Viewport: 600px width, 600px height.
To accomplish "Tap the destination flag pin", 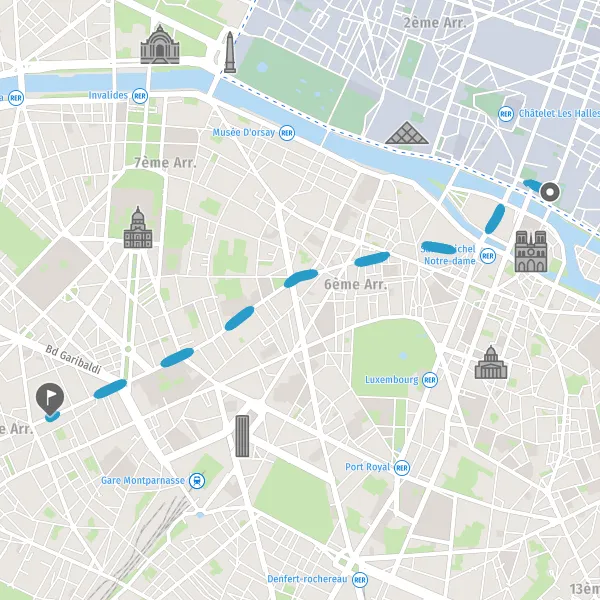I will 50,399.
